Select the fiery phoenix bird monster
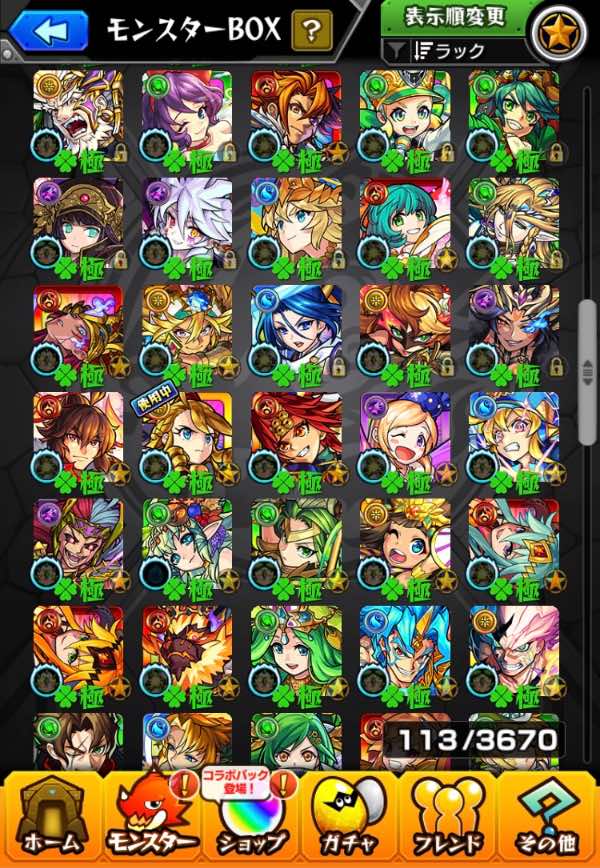 coord(186,650)
